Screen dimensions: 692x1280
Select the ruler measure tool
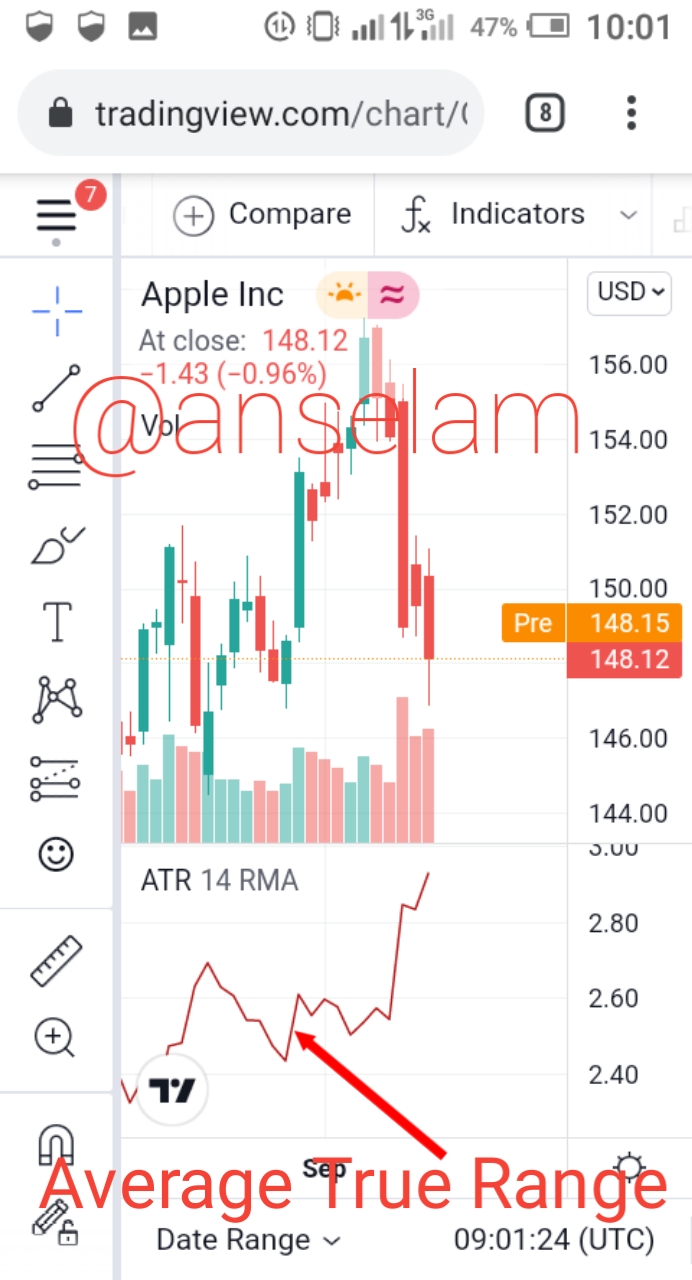pos(57,960)
